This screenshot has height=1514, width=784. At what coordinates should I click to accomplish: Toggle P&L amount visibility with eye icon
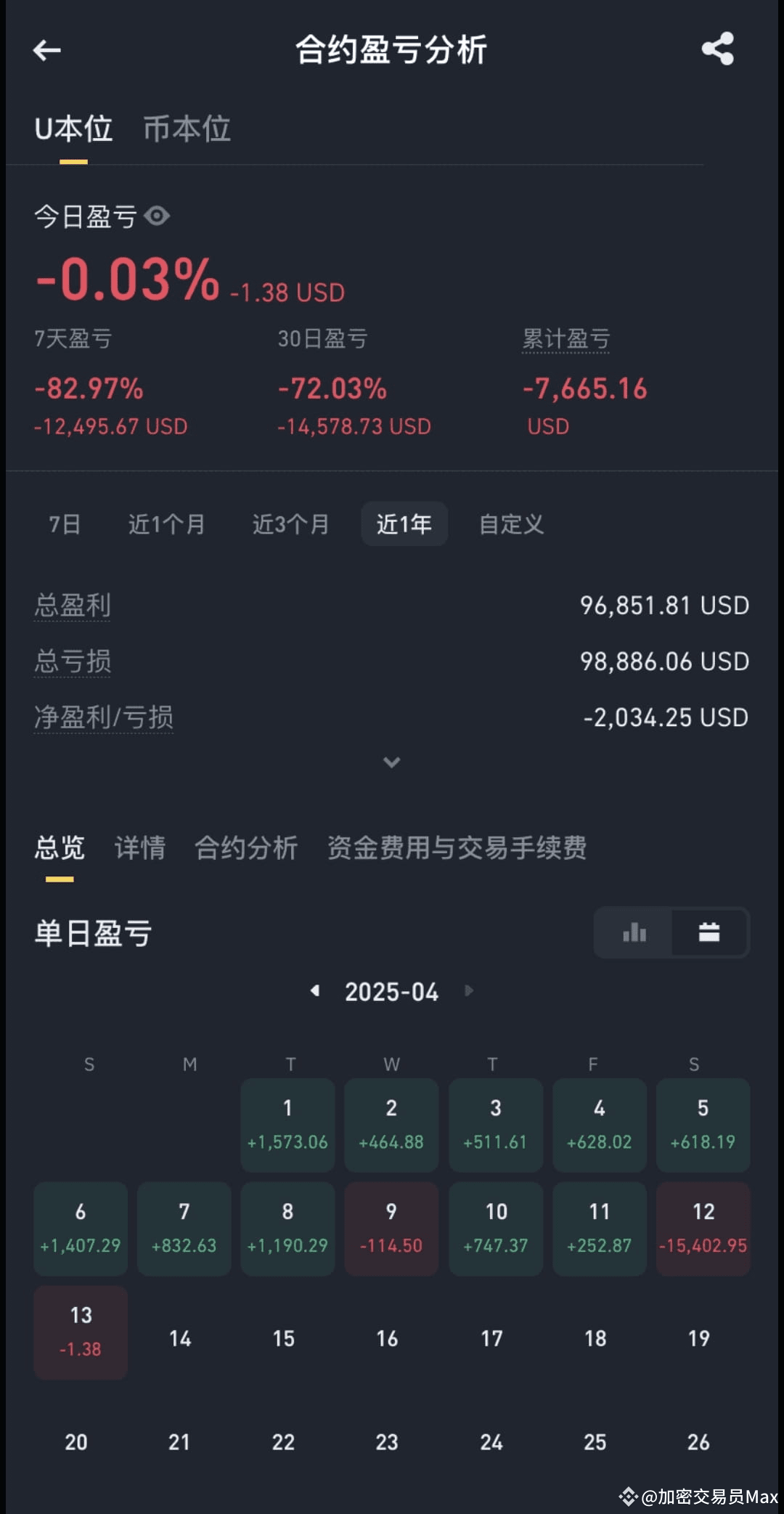click(x=156, y=215)
